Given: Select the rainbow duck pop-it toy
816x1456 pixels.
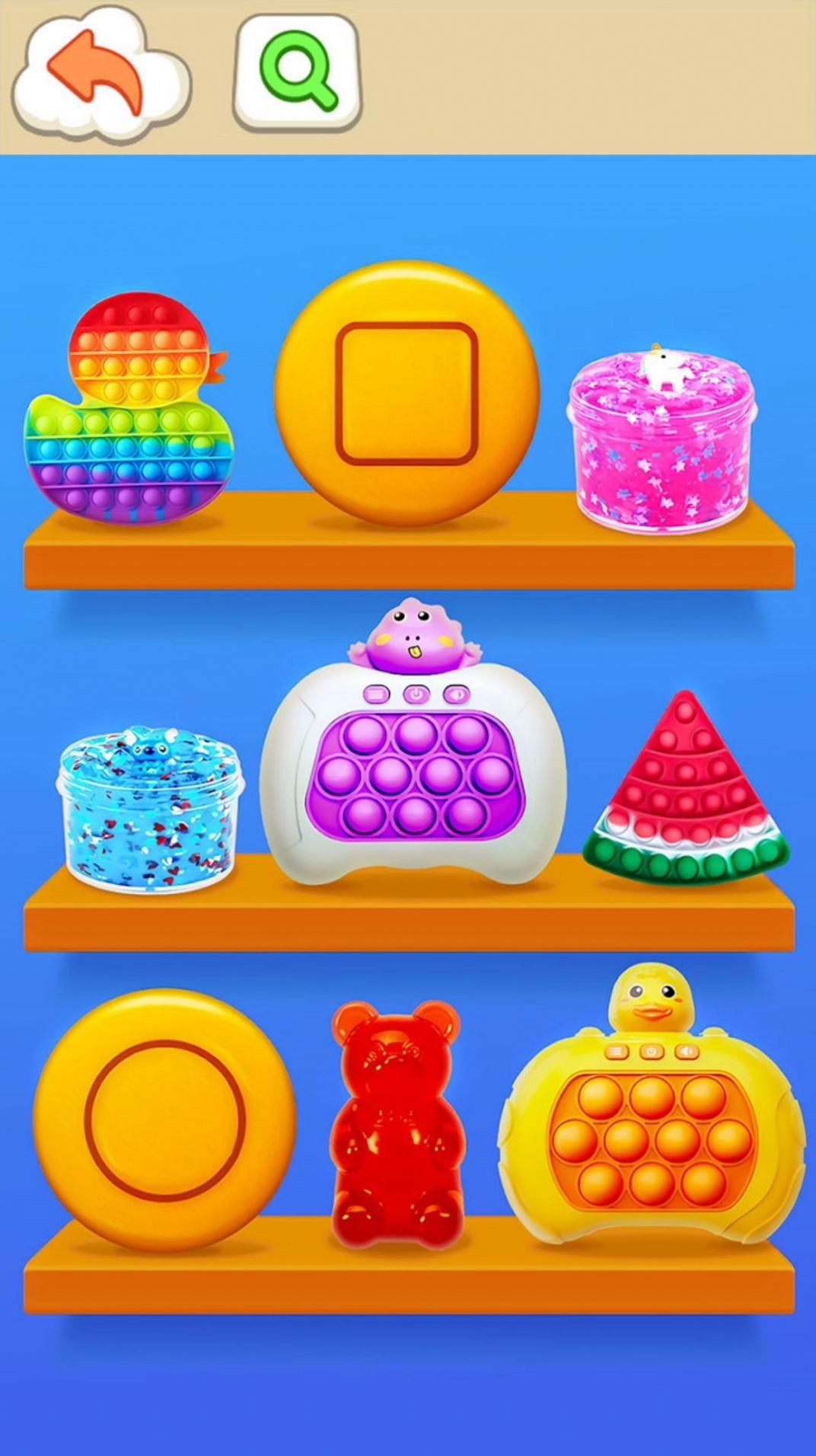Looking at the screenshot, I should [127, 411].
